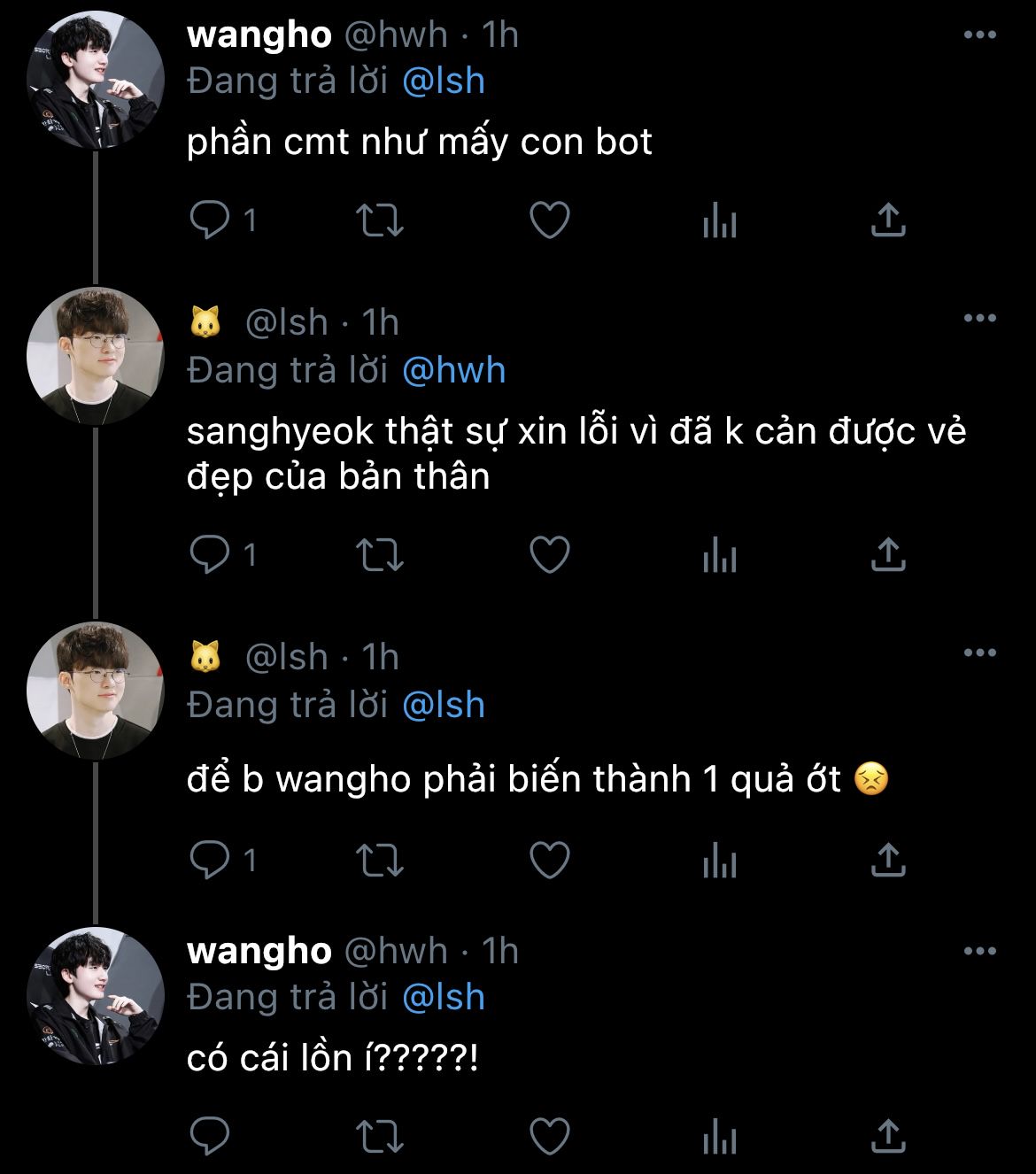Share the "phần cmt như mấy con bot" tweet
Viewport: 1036px width, 1174px height.
point(887,220)
